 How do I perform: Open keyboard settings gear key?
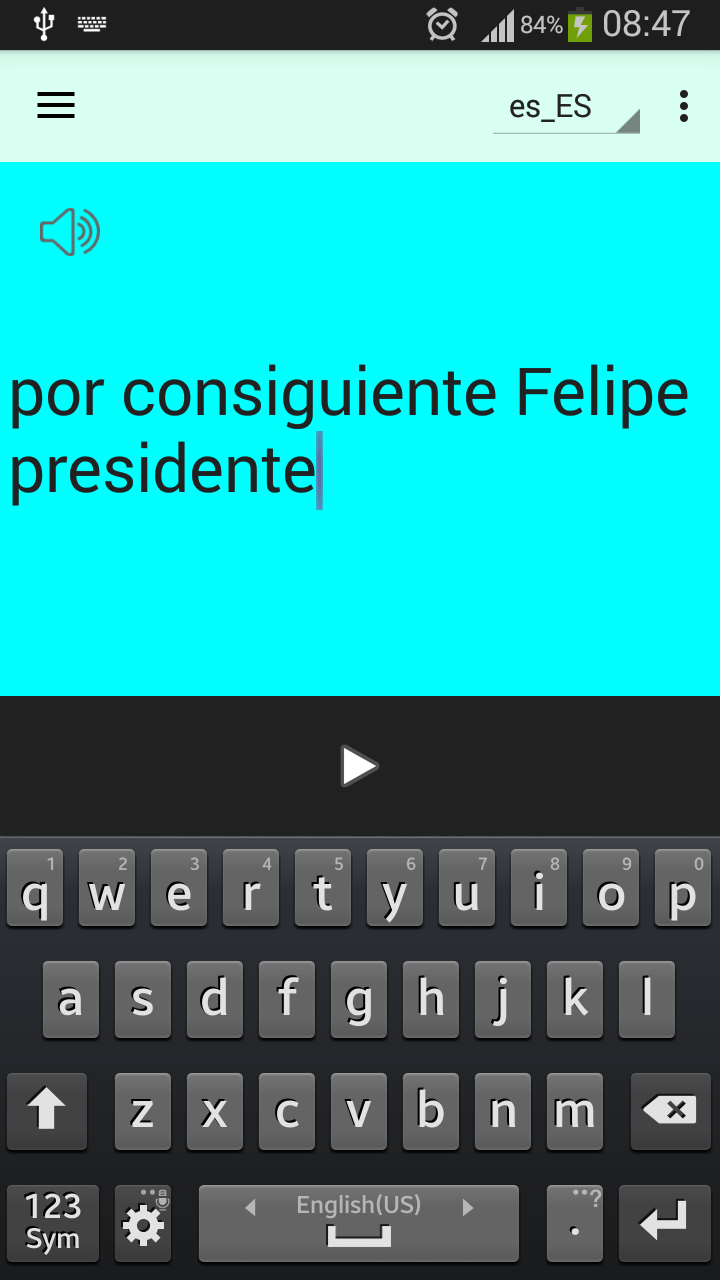tap(143, 1223)
